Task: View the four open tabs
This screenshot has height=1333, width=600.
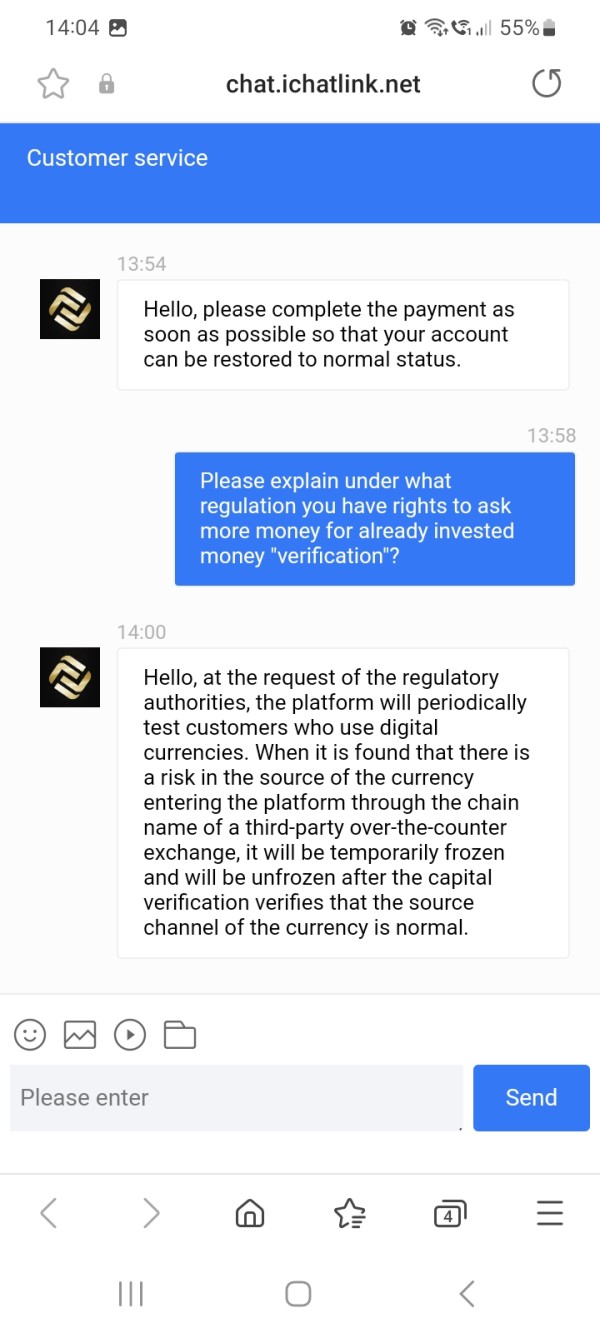Action: [450, 1214]
